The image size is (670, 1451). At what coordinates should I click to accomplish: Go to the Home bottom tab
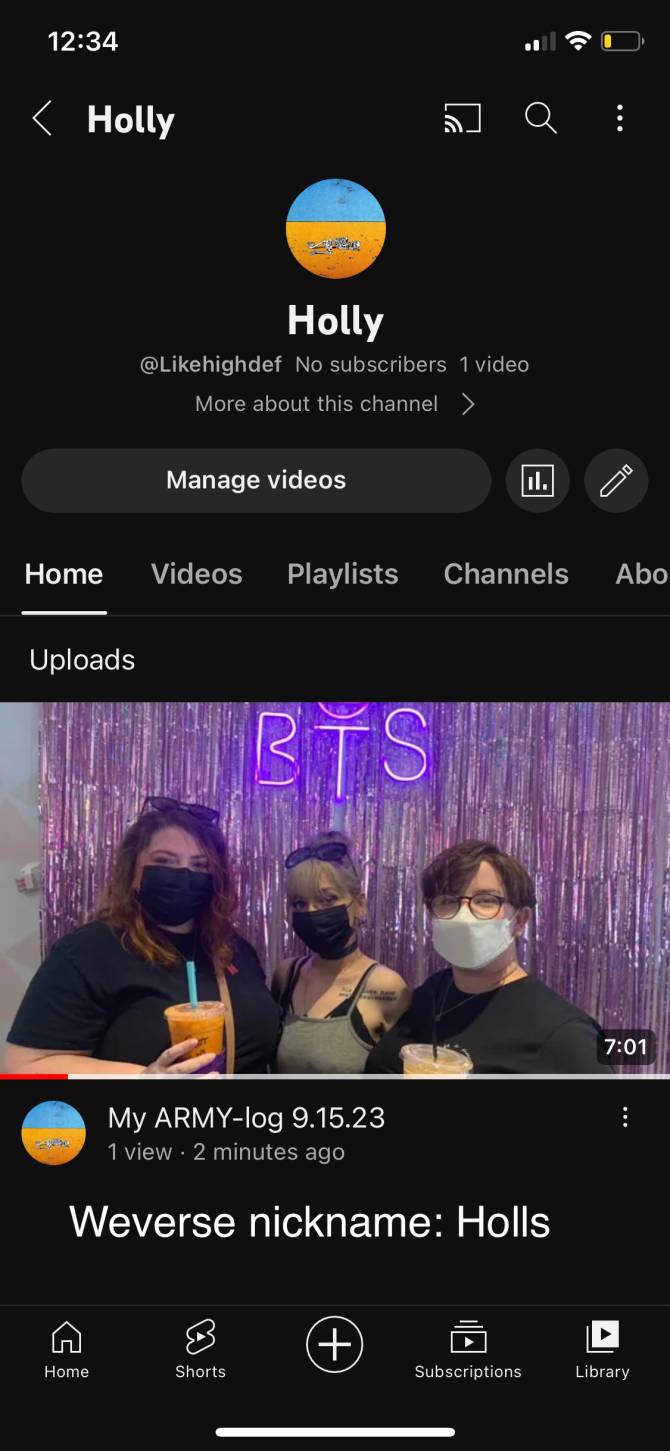point(66,1347)
